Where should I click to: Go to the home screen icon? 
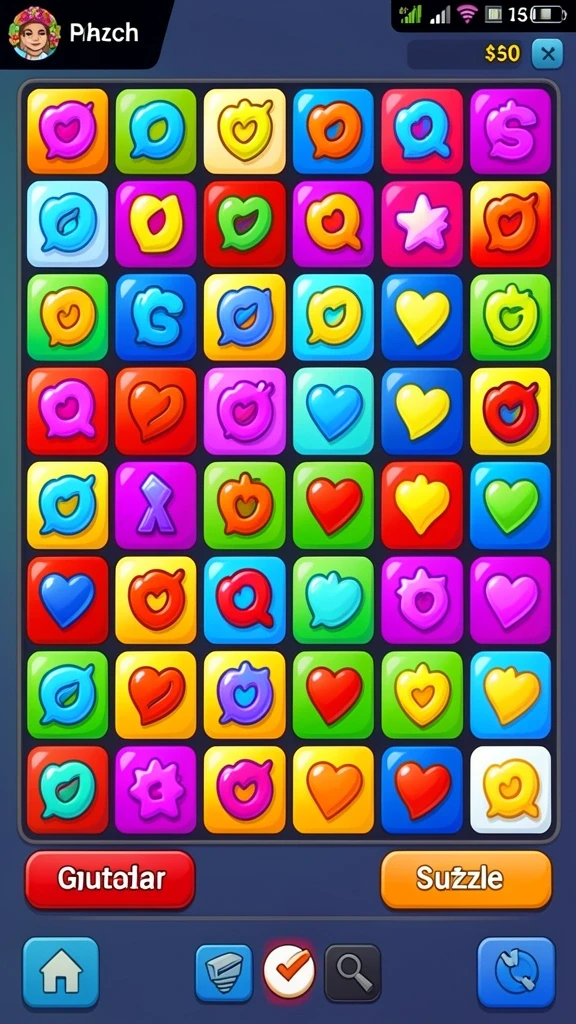click(x=61, y=973)
